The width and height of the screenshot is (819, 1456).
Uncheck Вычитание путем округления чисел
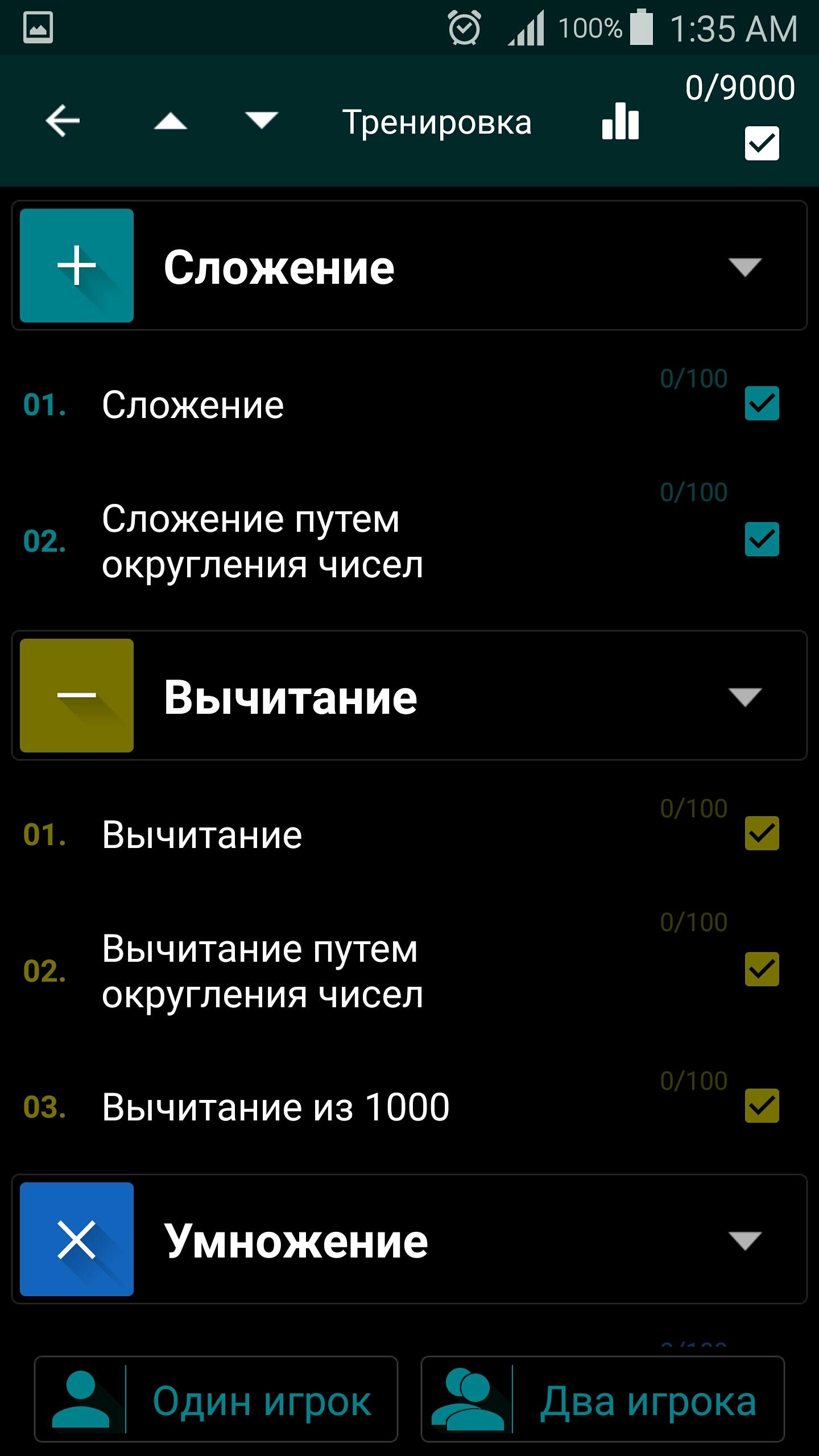[x=762, y=969]
